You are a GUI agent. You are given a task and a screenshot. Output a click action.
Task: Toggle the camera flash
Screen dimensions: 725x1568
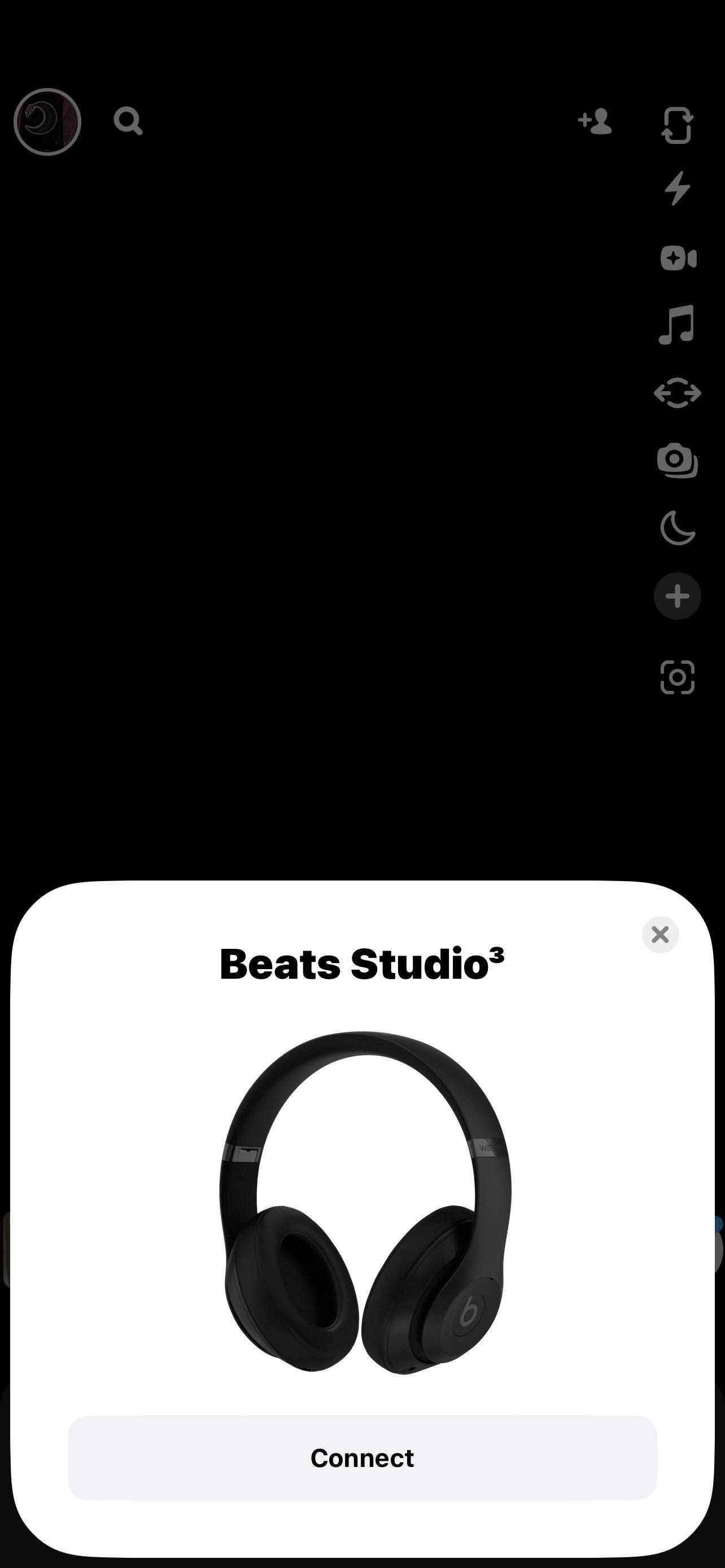pos(677,188)
